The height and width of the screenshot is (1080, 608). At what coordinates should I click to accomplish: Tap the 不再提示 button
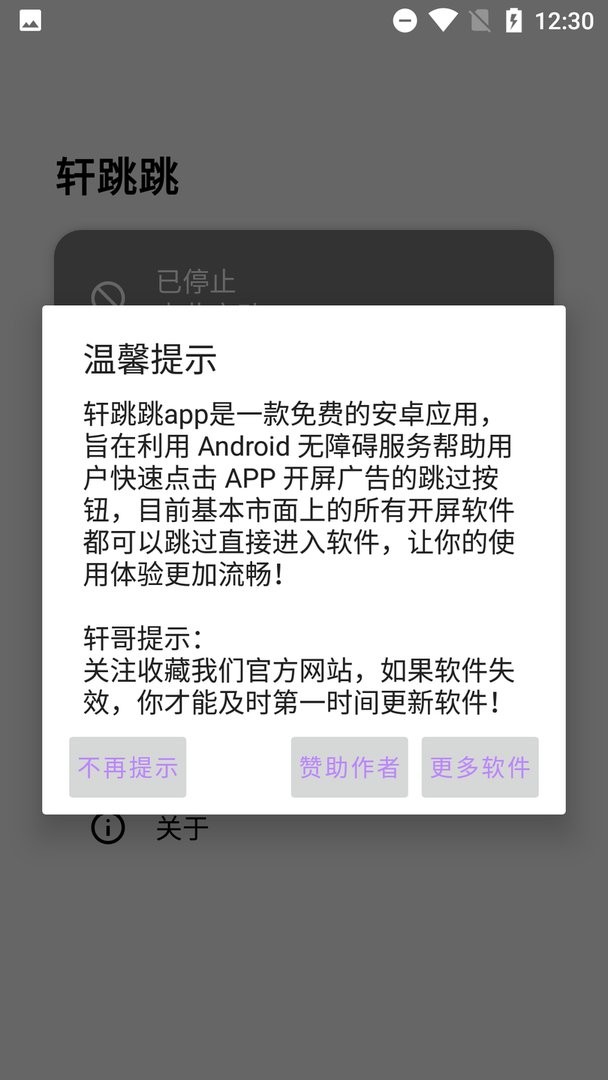tap(127, 767)
